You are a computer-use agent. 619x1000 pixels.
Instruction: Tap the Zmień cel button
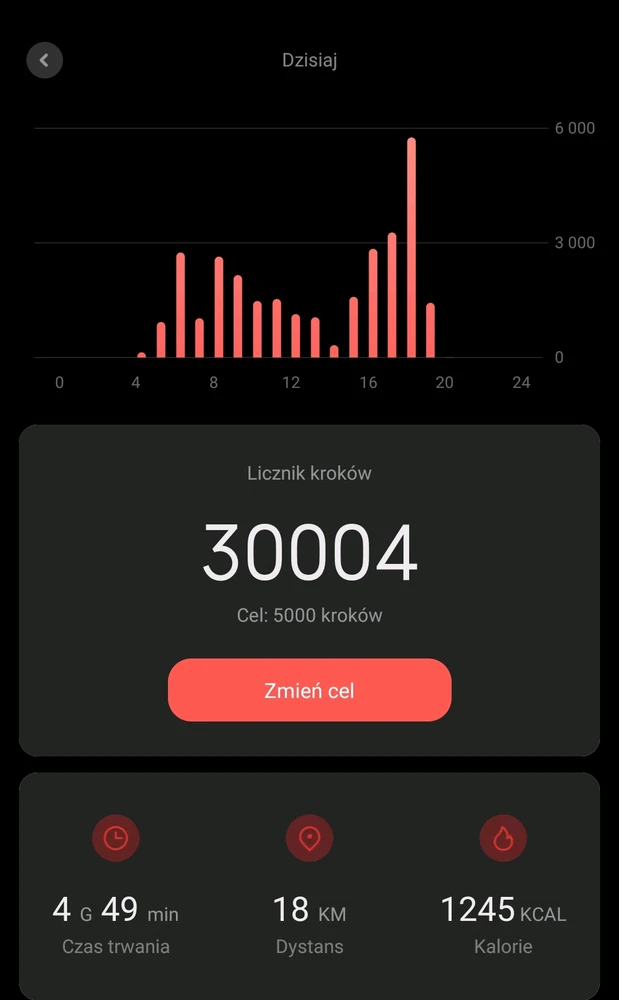(x=309, y=690)
